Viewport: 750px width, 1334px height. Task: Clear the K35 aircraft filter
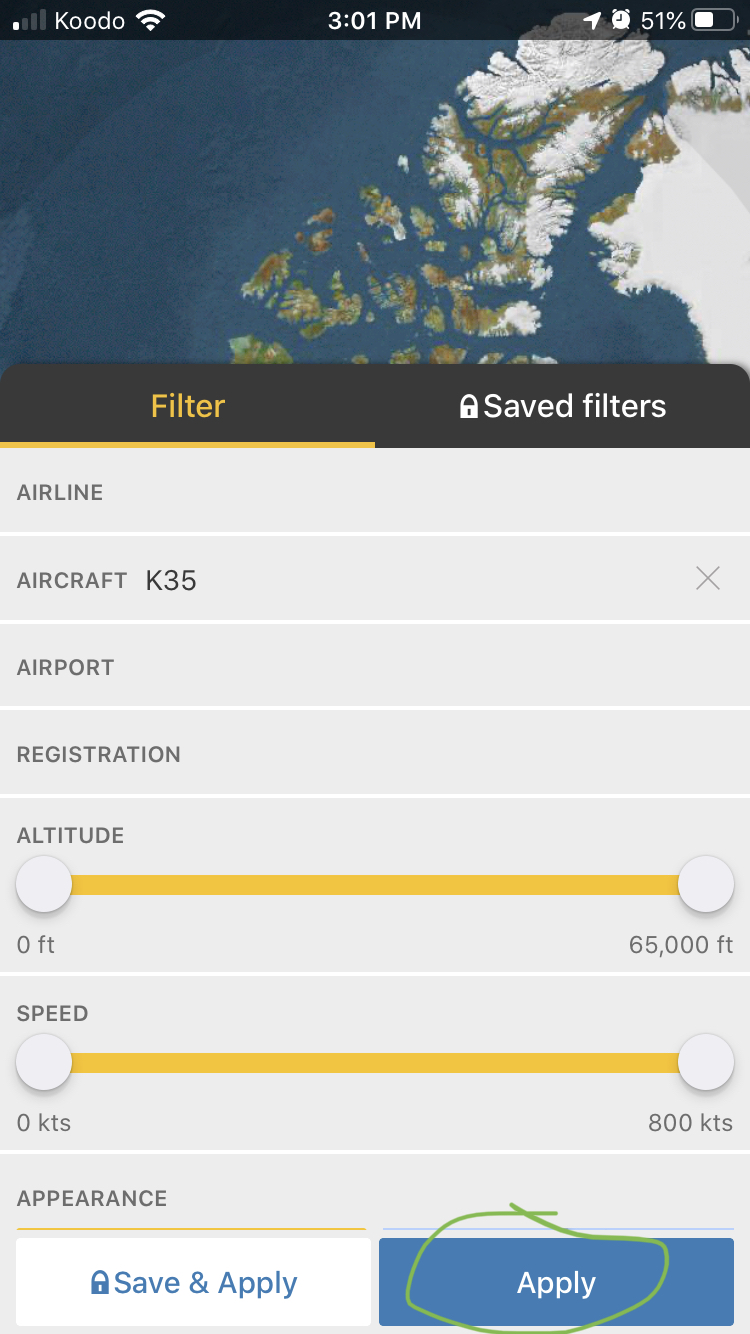tap(708, 578)
